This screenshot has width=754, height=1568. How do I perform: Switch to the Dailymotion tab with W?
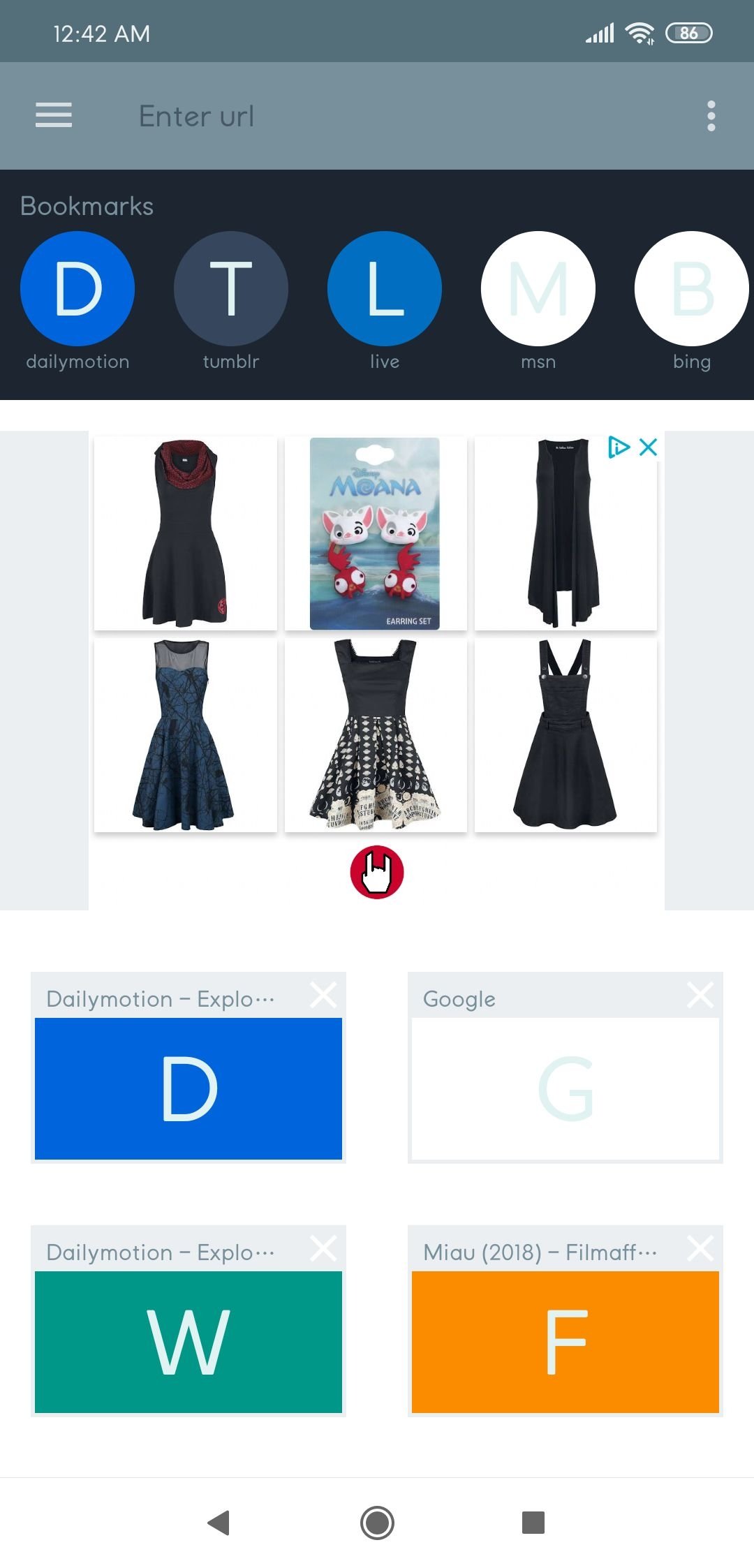(188, 1342)
